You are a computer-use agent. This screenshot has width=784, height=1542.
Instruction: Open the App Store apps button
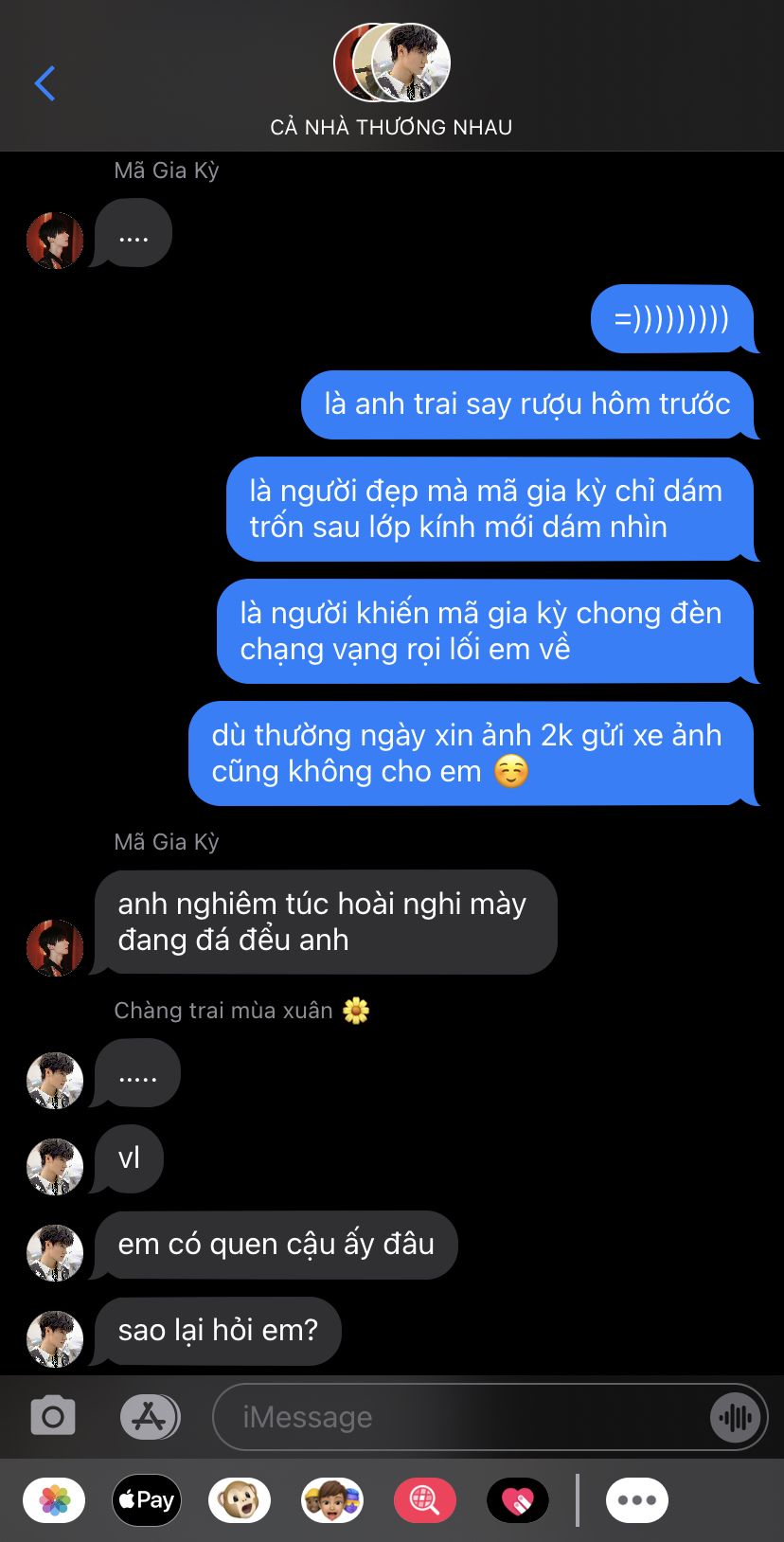click(x=150, y=1417)
